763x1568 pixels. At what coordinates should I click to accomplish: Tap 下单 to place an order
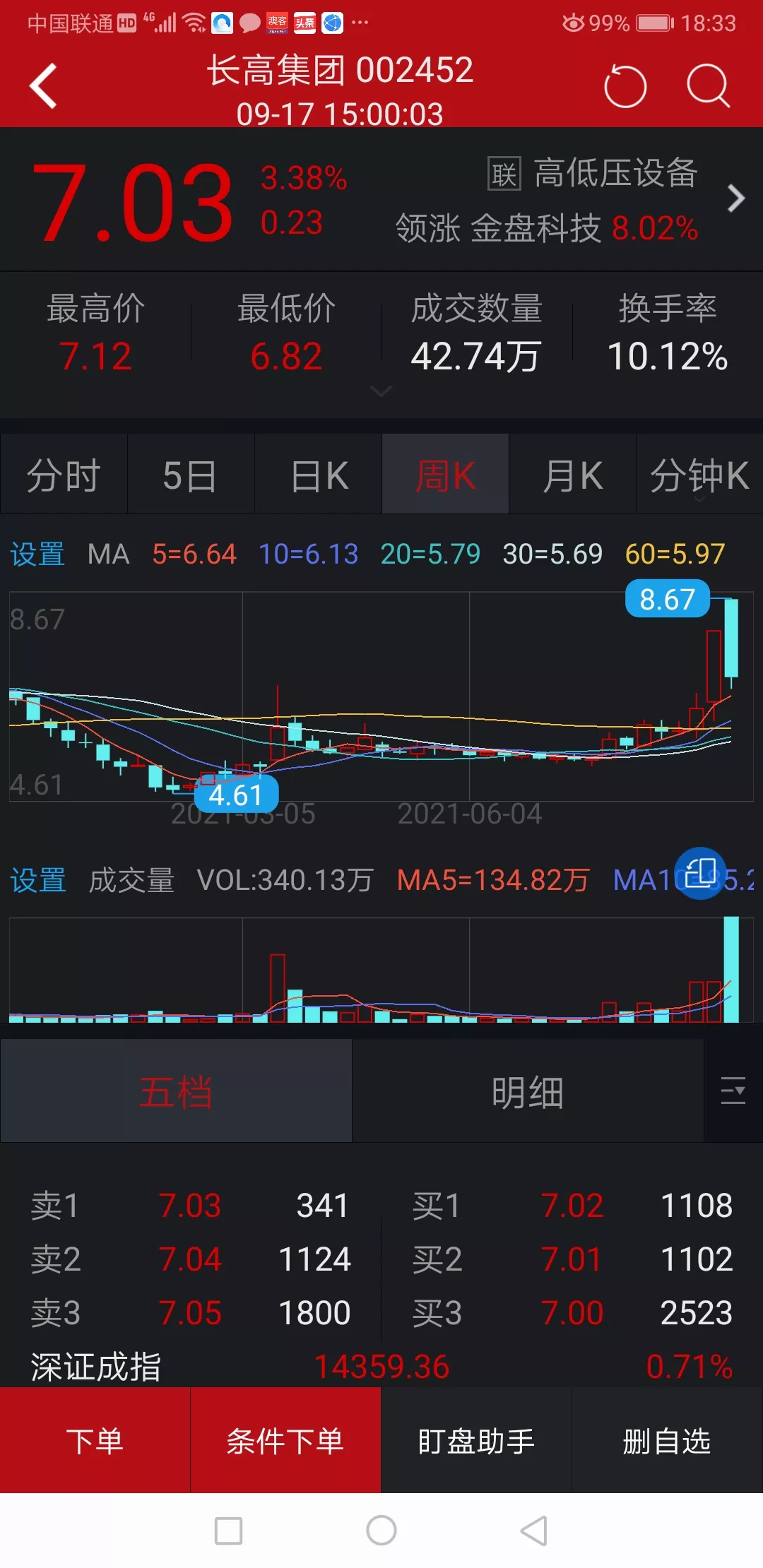[95, 1440]
